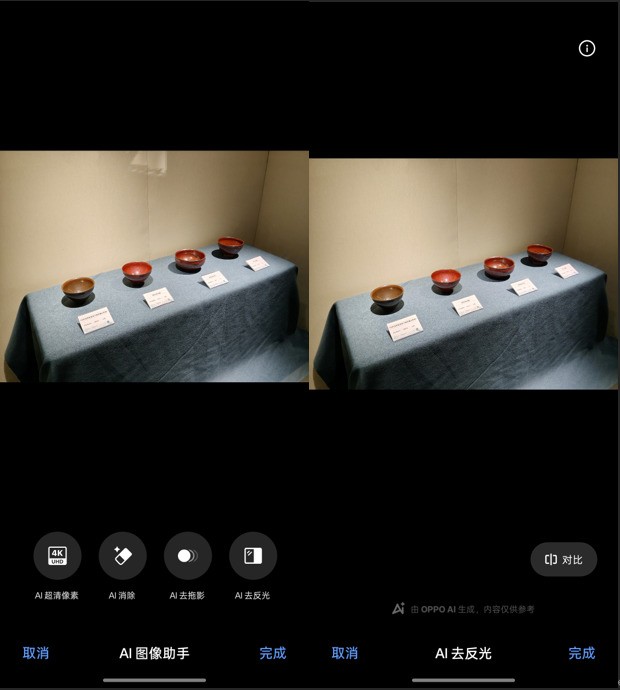620x690 pixels.
Task: Open the AI 去拖影 tool
Action: point(187,556)
